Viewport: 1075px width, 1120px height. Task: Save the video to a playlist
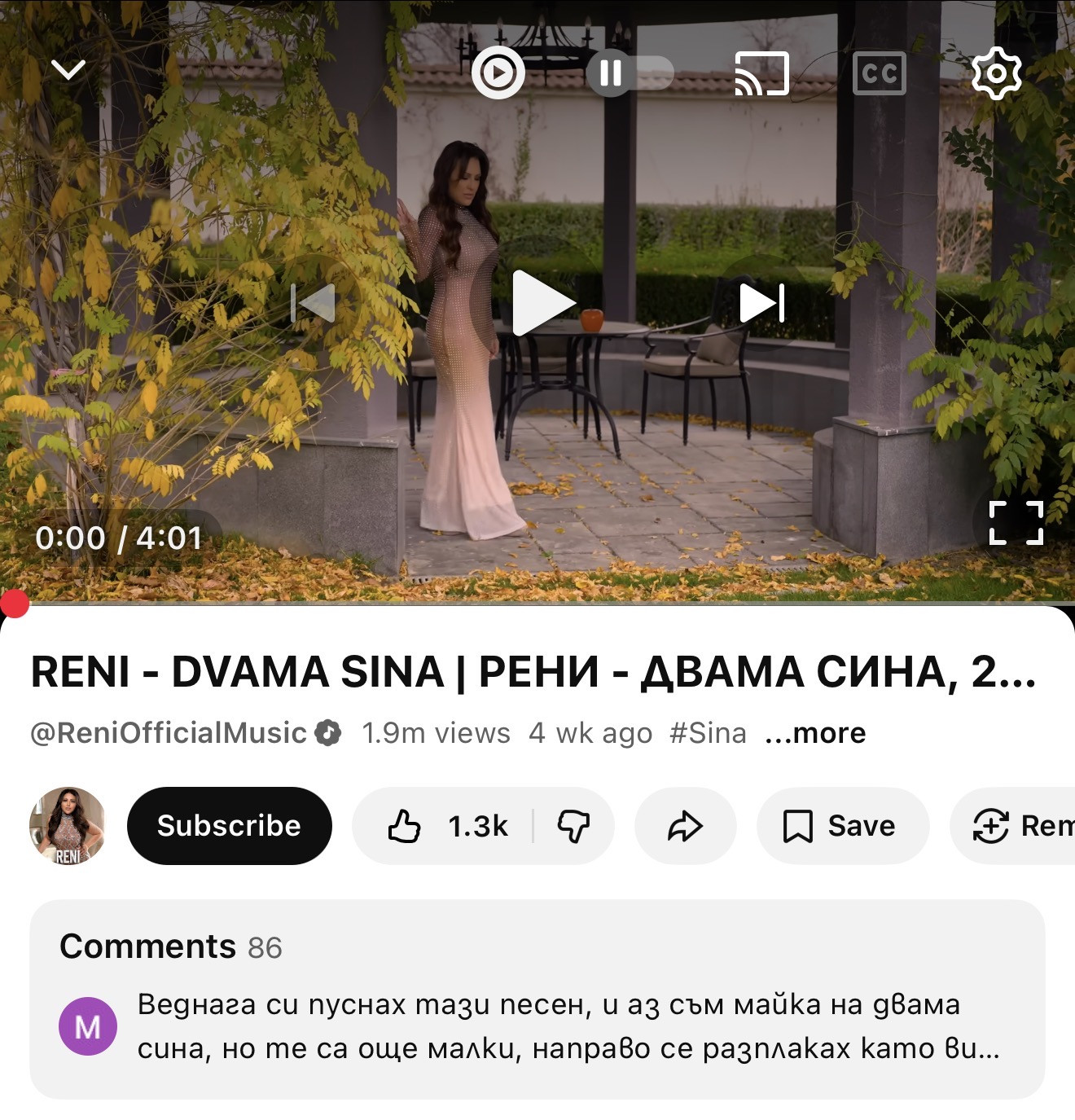point(842,826)
